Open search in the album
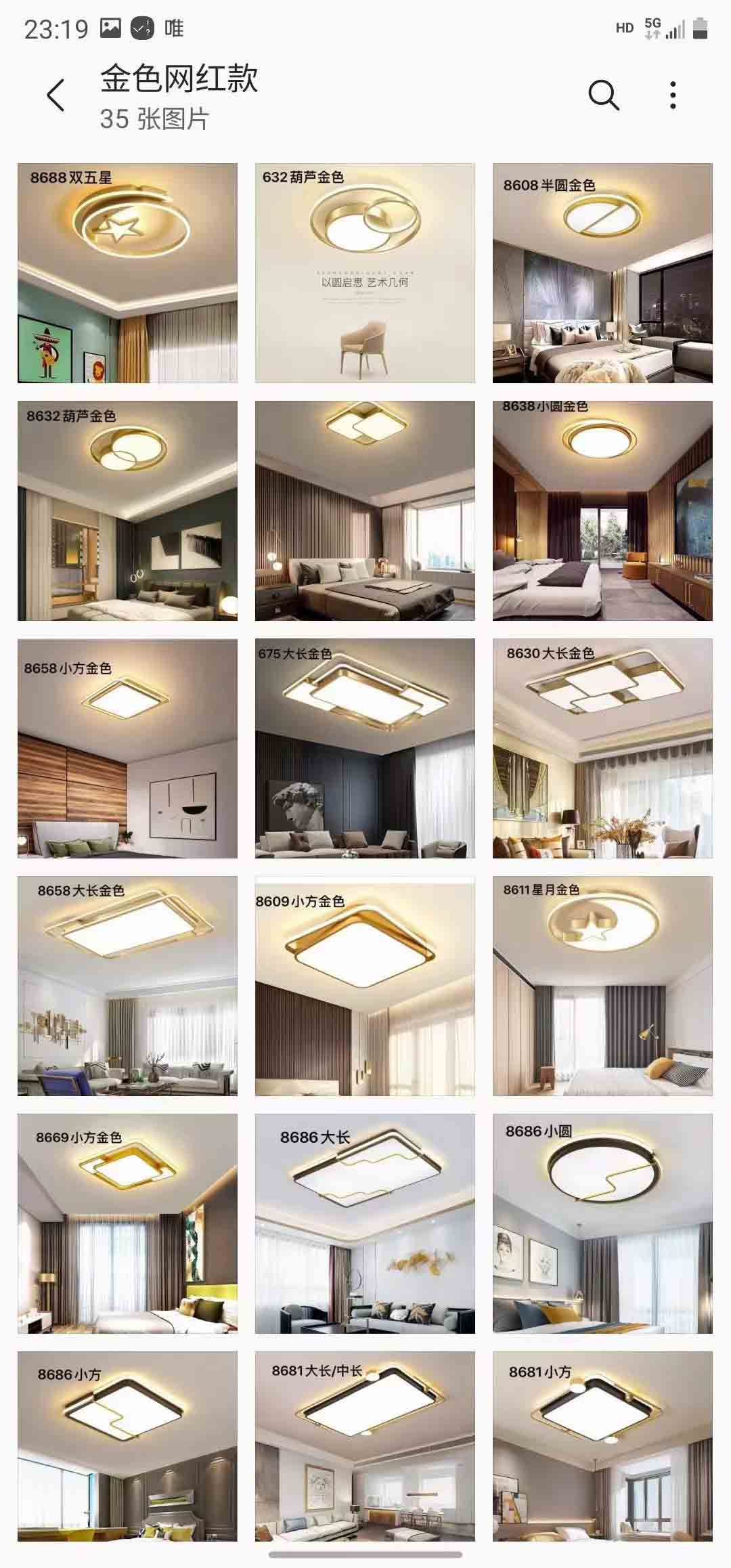 coord(603,95)
